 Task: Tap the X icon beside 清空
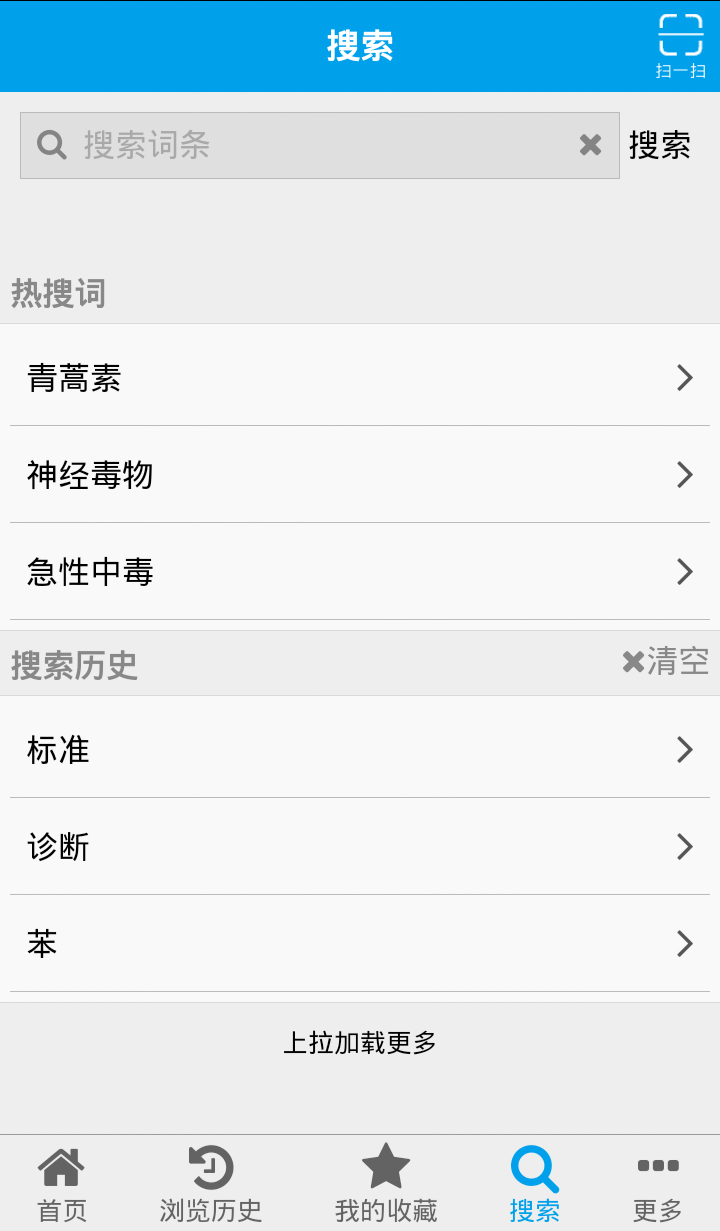[x=631, y=660]
